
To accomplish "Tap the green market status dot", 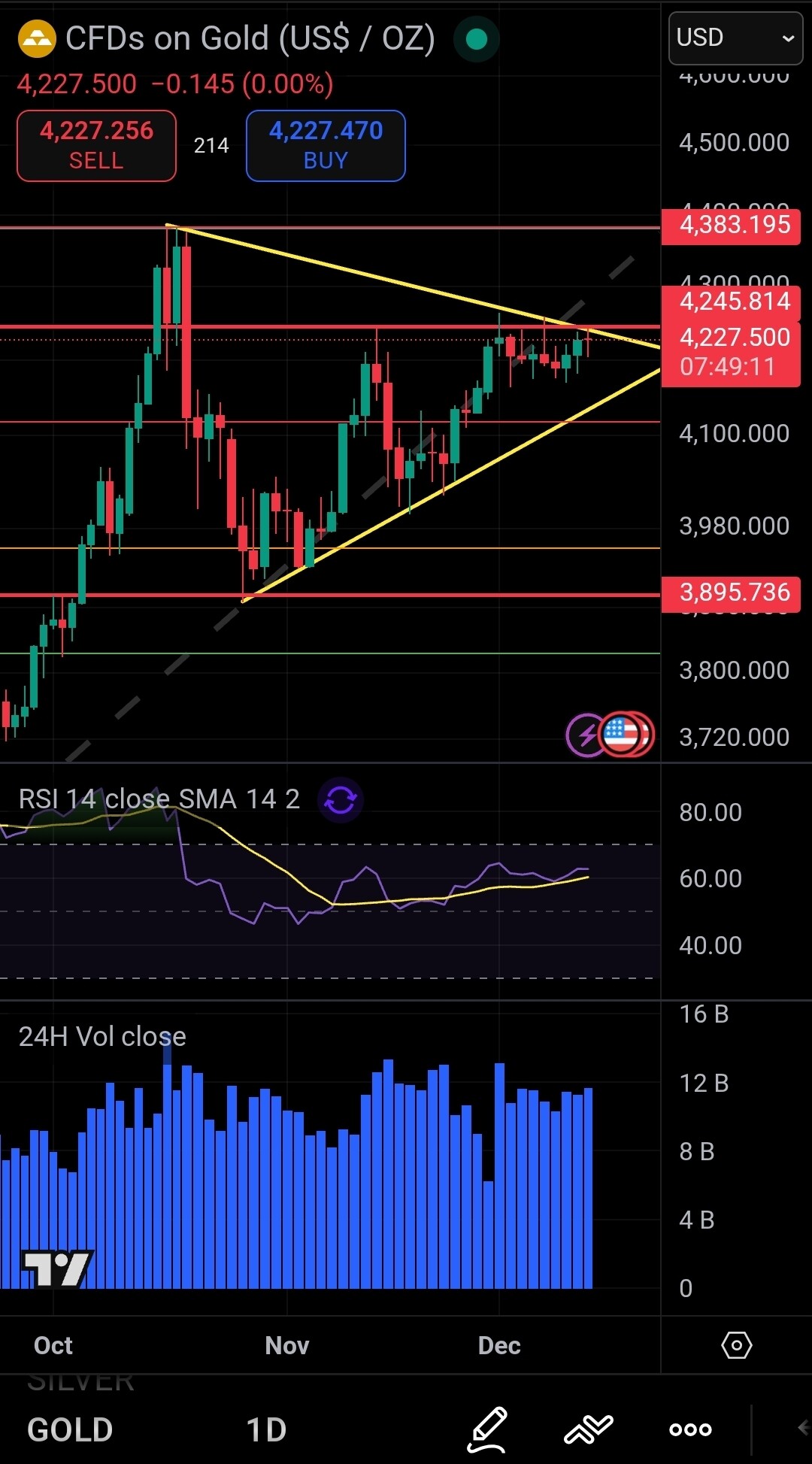I will coord(477,39).
